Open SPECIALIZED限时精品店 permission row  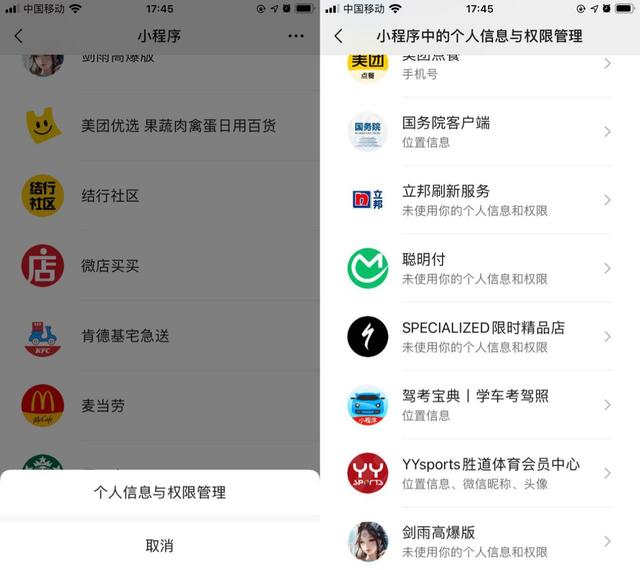480,337
